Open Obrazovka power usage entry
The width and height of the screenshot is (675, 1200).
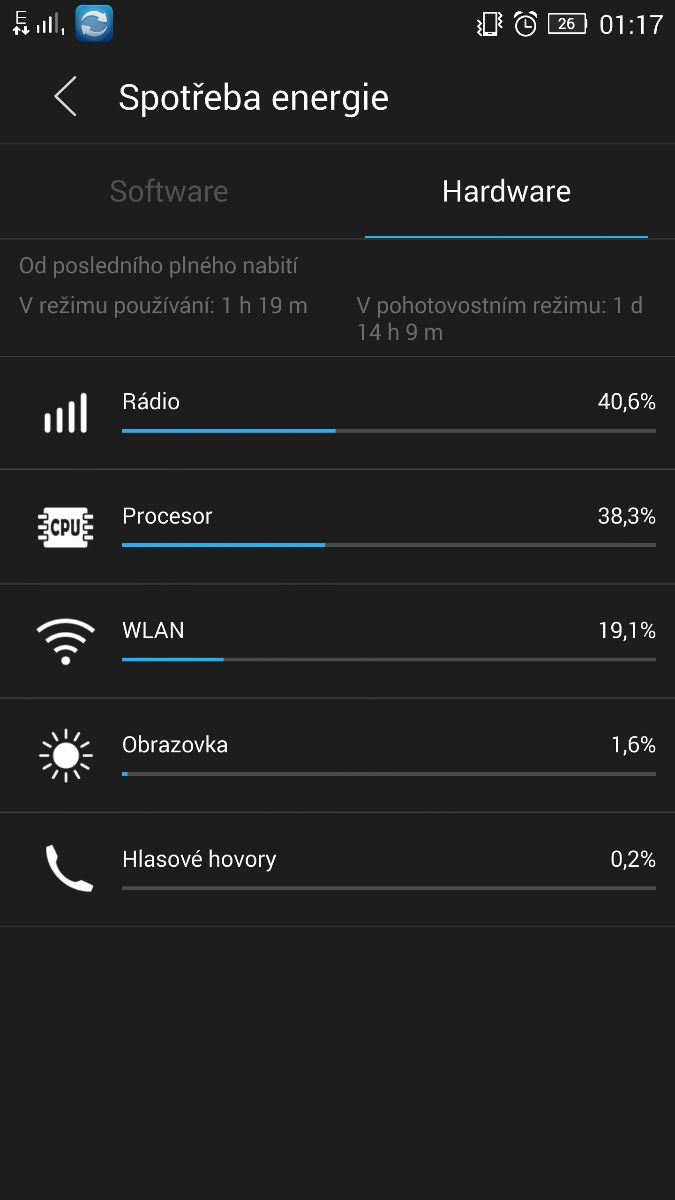click(337, 755)
